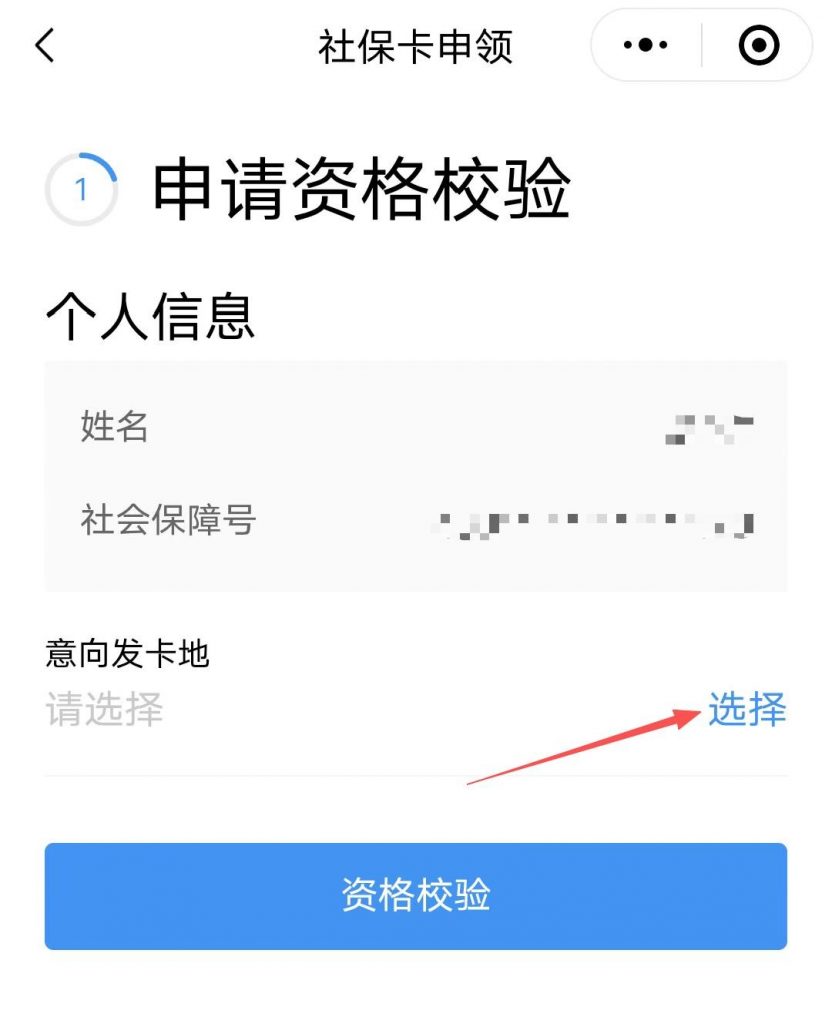The height and width of the screenshot is (1024, 832).
Task: Click the 资格校验 submit button
Action: 416,896
